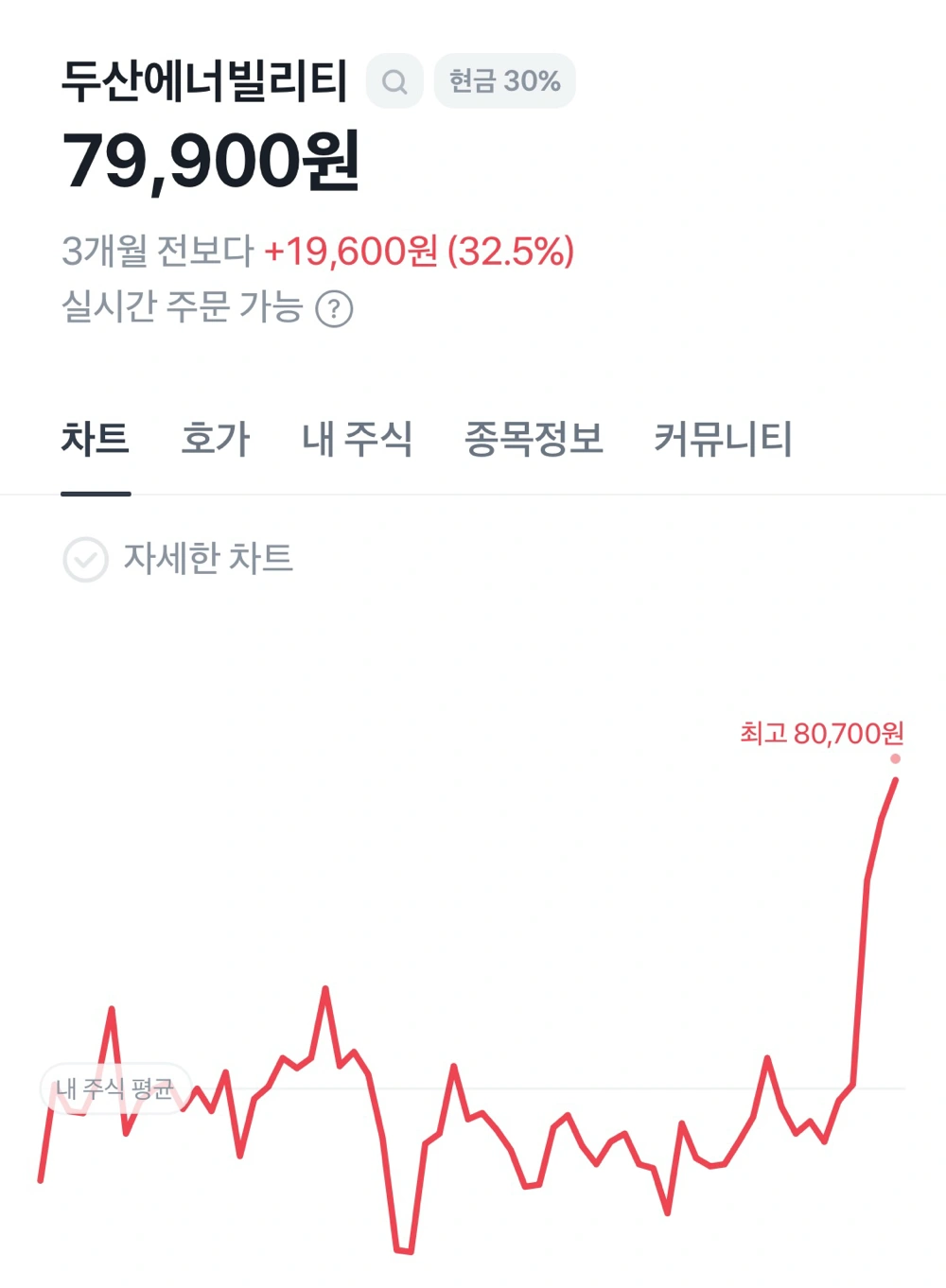Switch to the 종목정보 tab

click(x=534, y=440)
